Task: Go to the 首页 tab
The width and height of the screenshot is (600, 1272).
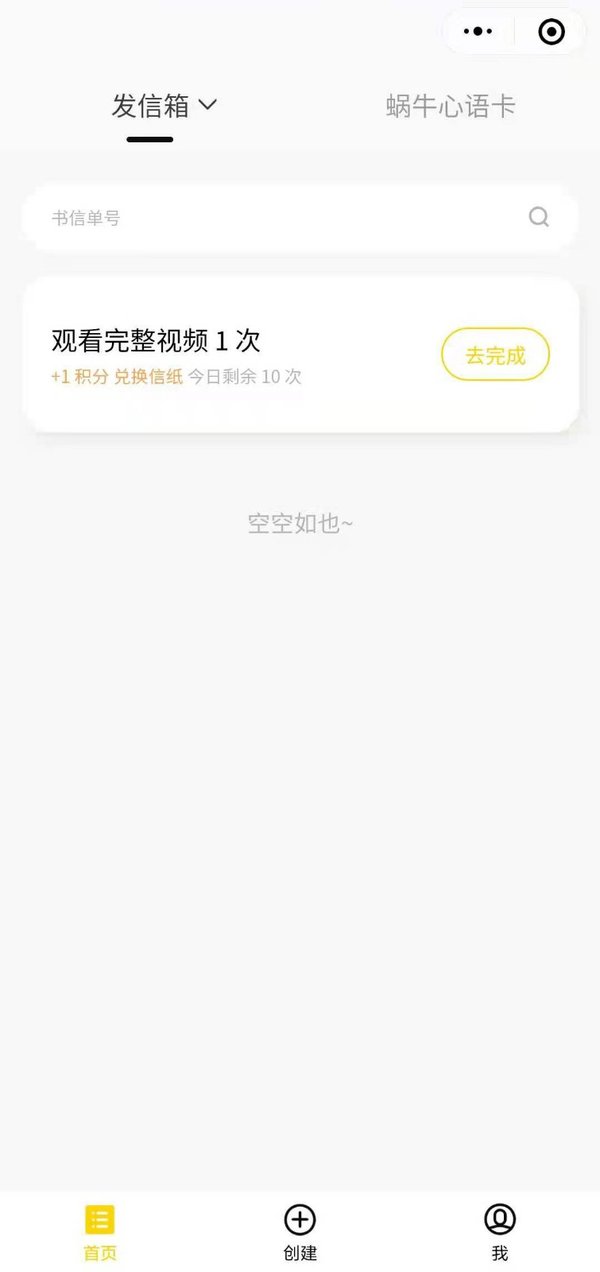Action: [x=100, y=1232]
